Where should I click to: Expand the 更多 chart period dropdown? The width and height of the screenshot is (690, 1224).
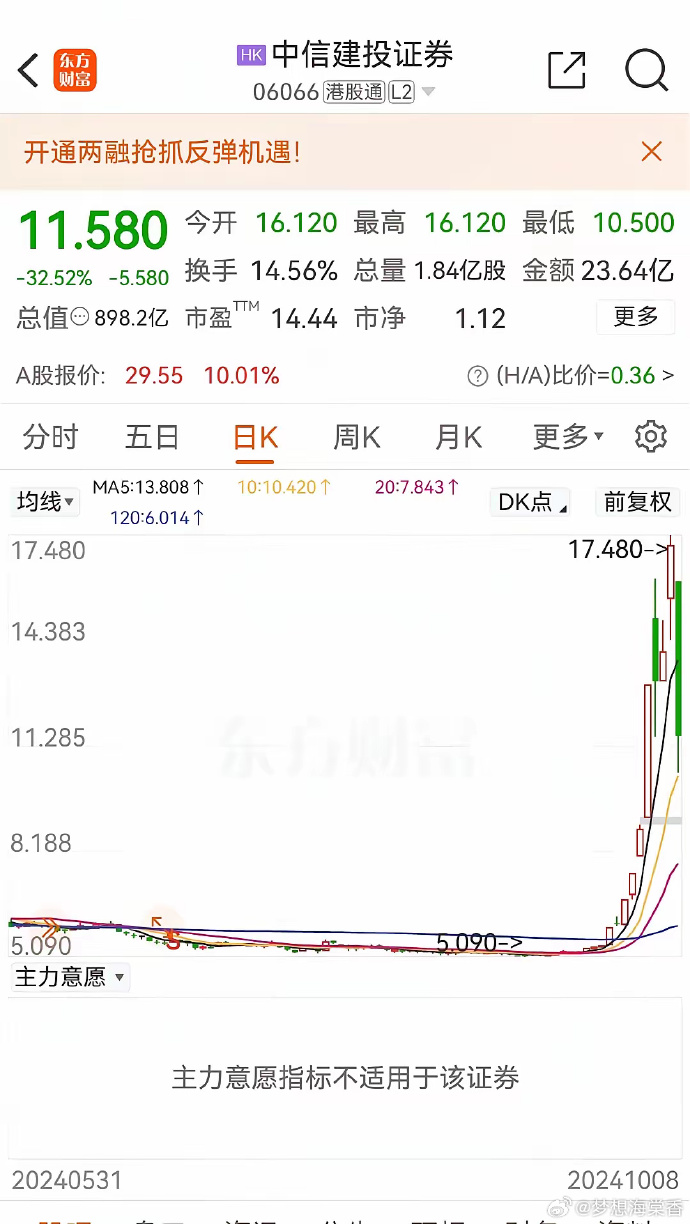tap(568, 437)
